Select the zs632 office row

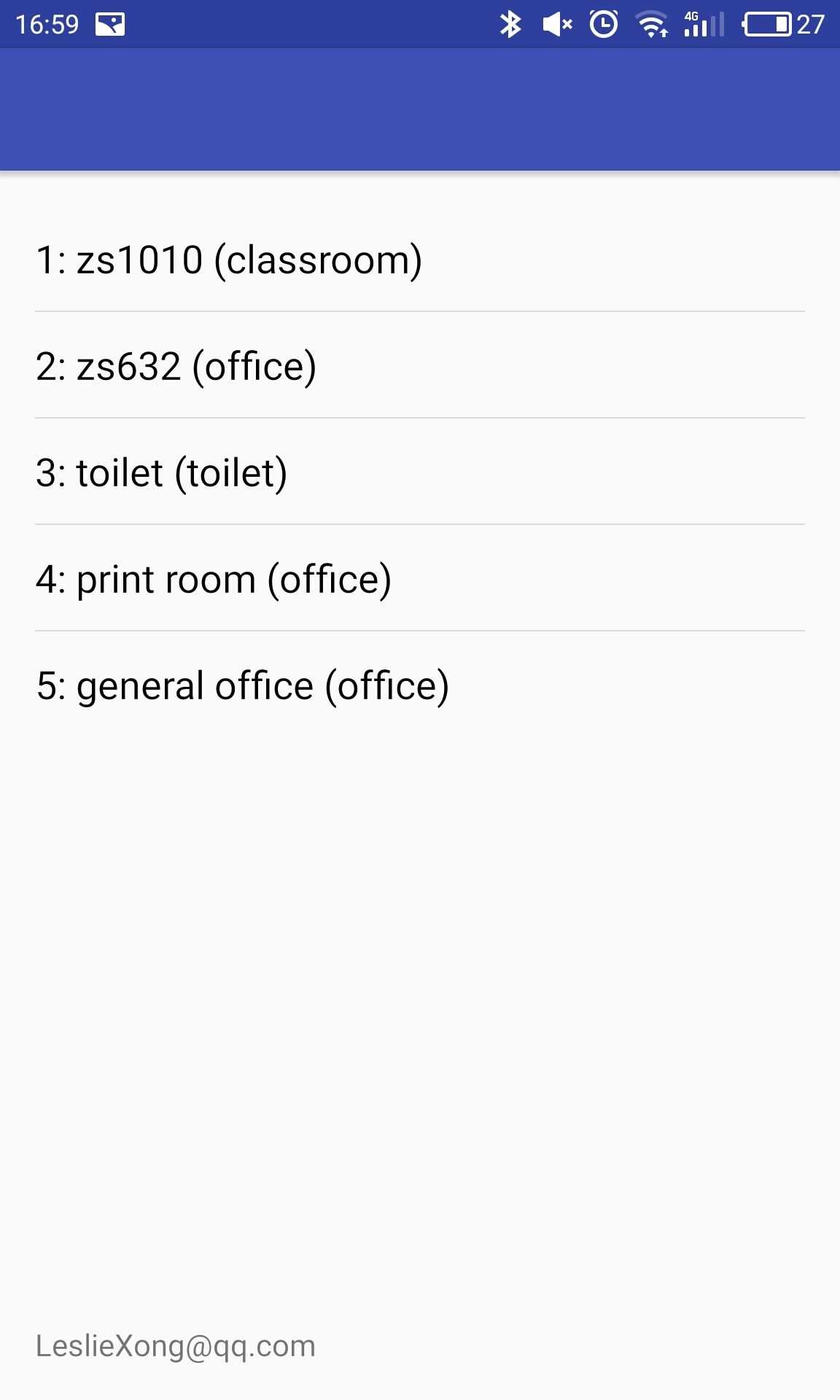coord(176,366)
